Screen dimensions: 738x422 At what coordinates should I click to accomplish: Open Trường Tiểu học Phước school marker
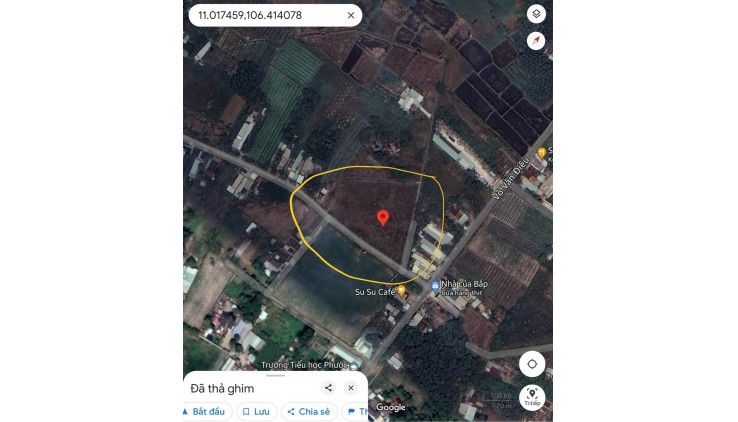[x=356, y=365]
